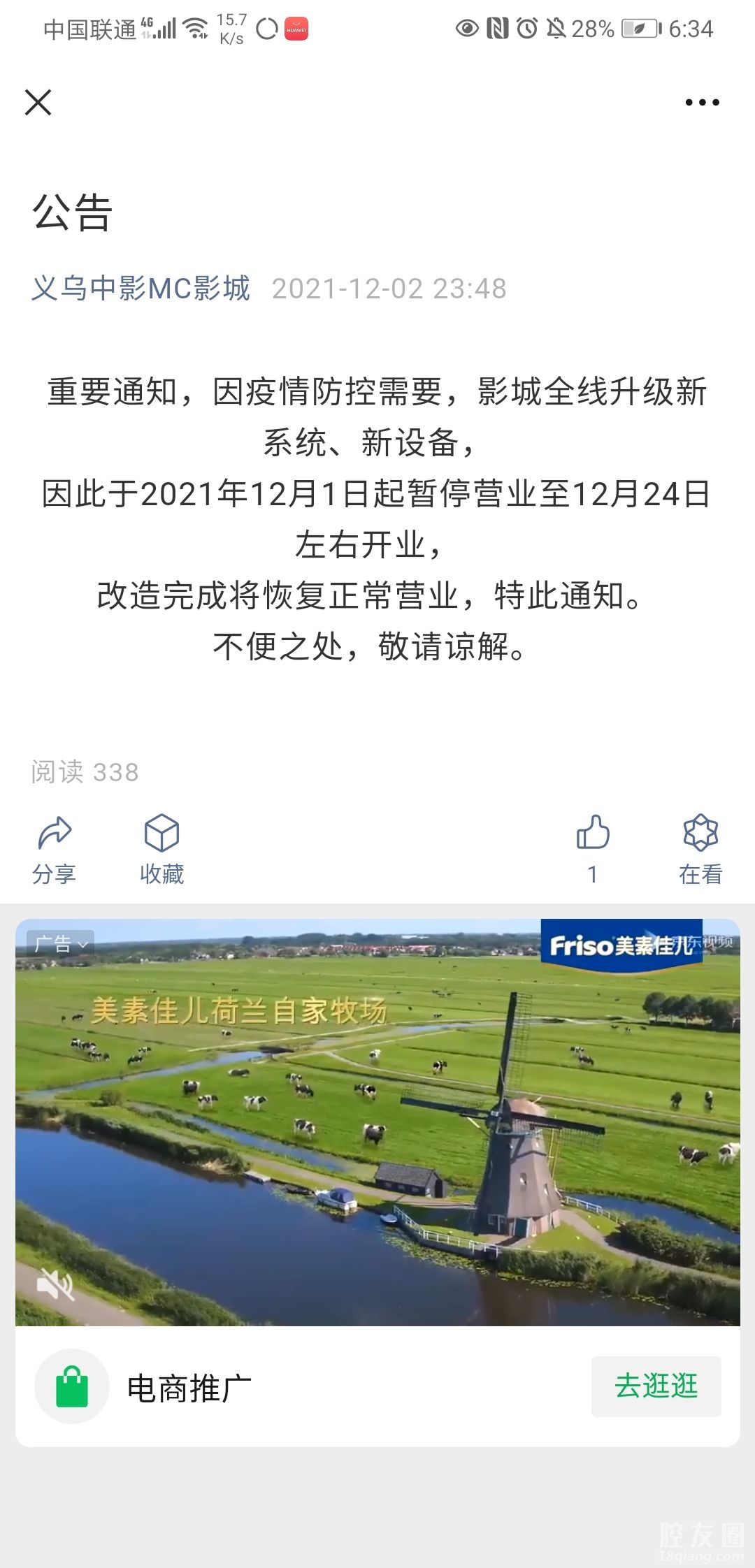
Task: Open the 义乌中影MC影城 account link
Action: [x=141, y=288]
